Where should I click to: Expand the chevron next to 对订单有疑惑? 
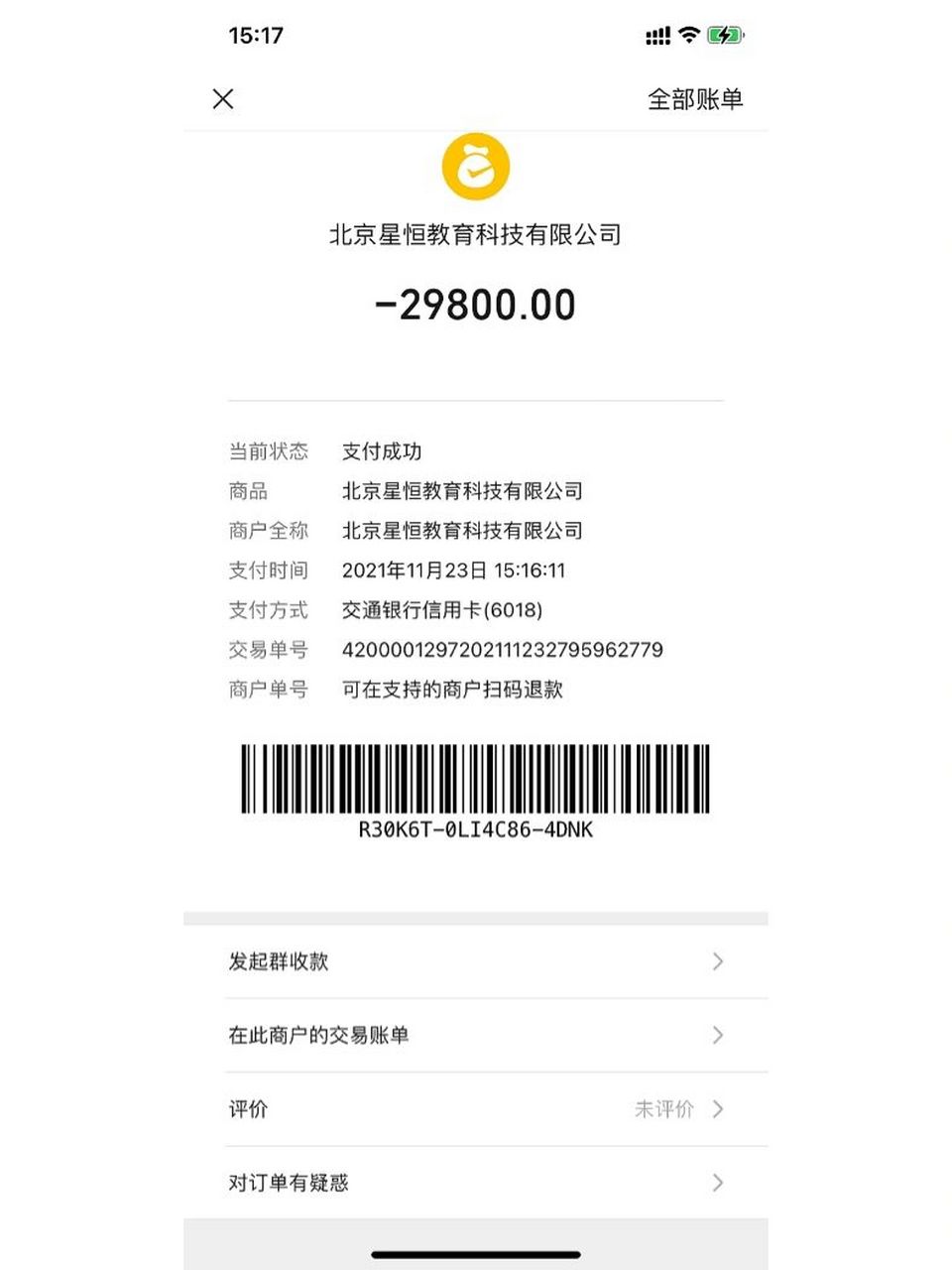click(718, 1182)
